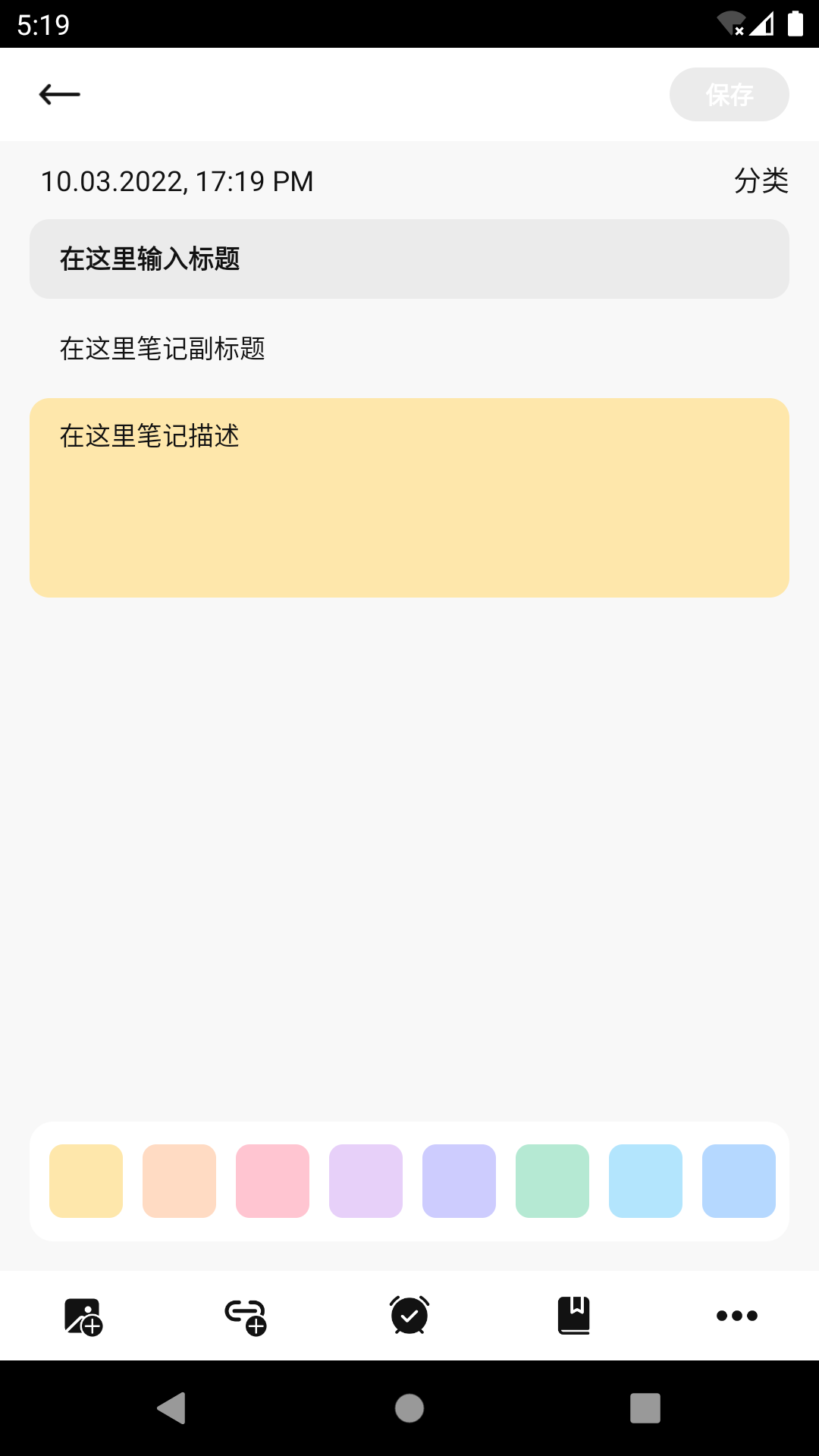Choose the rightmost blue color swatch
The image size is (819, 1456).
click(x=739, y=1181)
